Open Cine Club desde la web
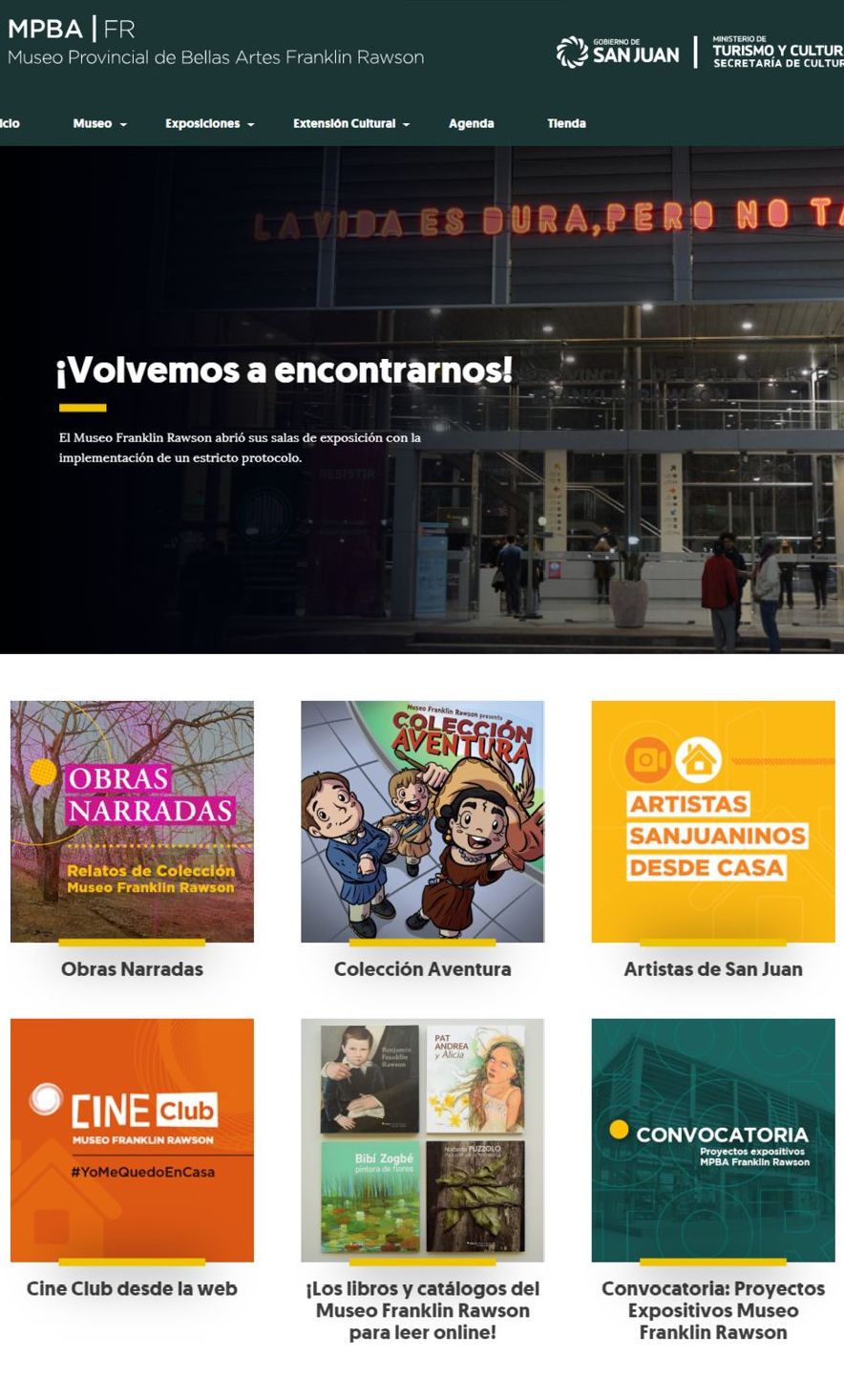 click(132, 1139)
